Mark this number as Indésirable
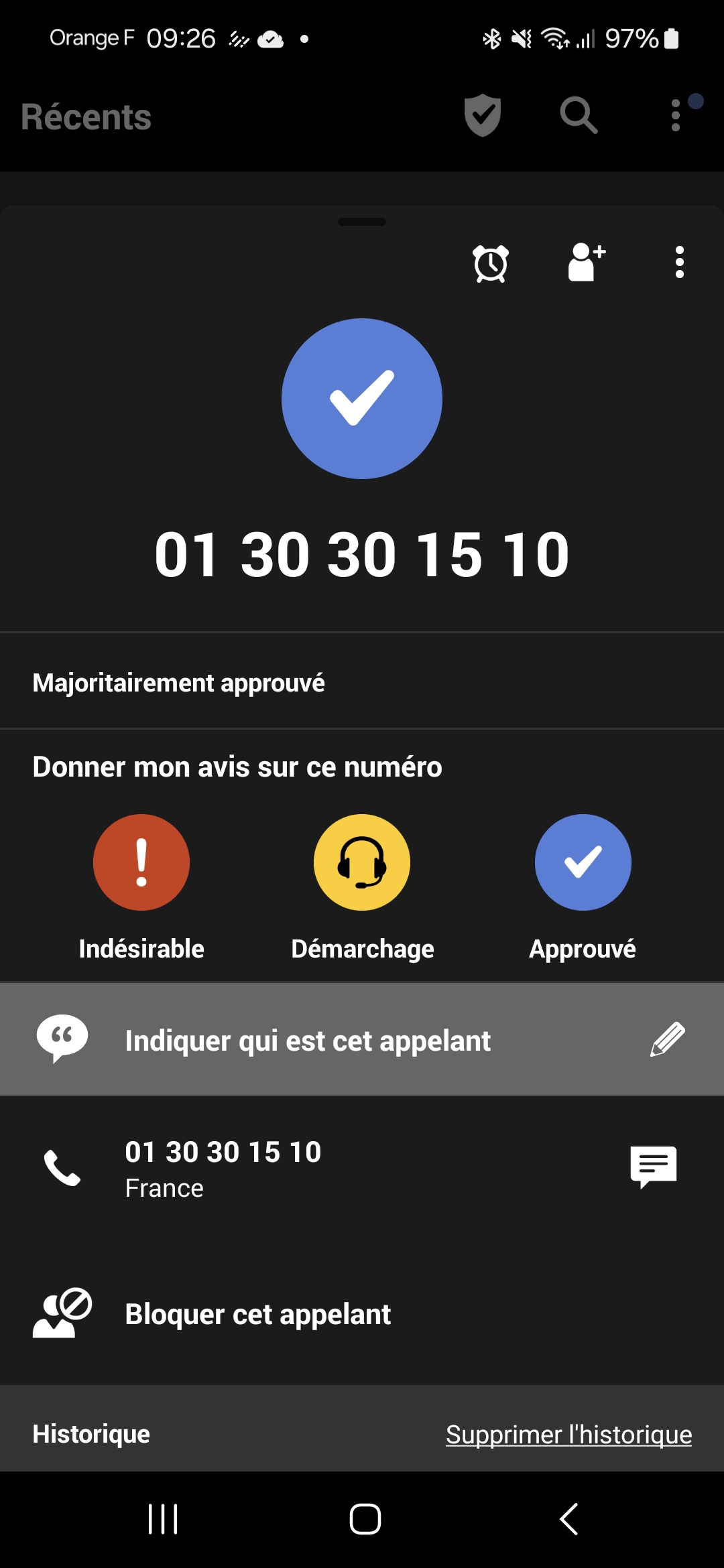The image size is (724, 1568). point(141,862)
